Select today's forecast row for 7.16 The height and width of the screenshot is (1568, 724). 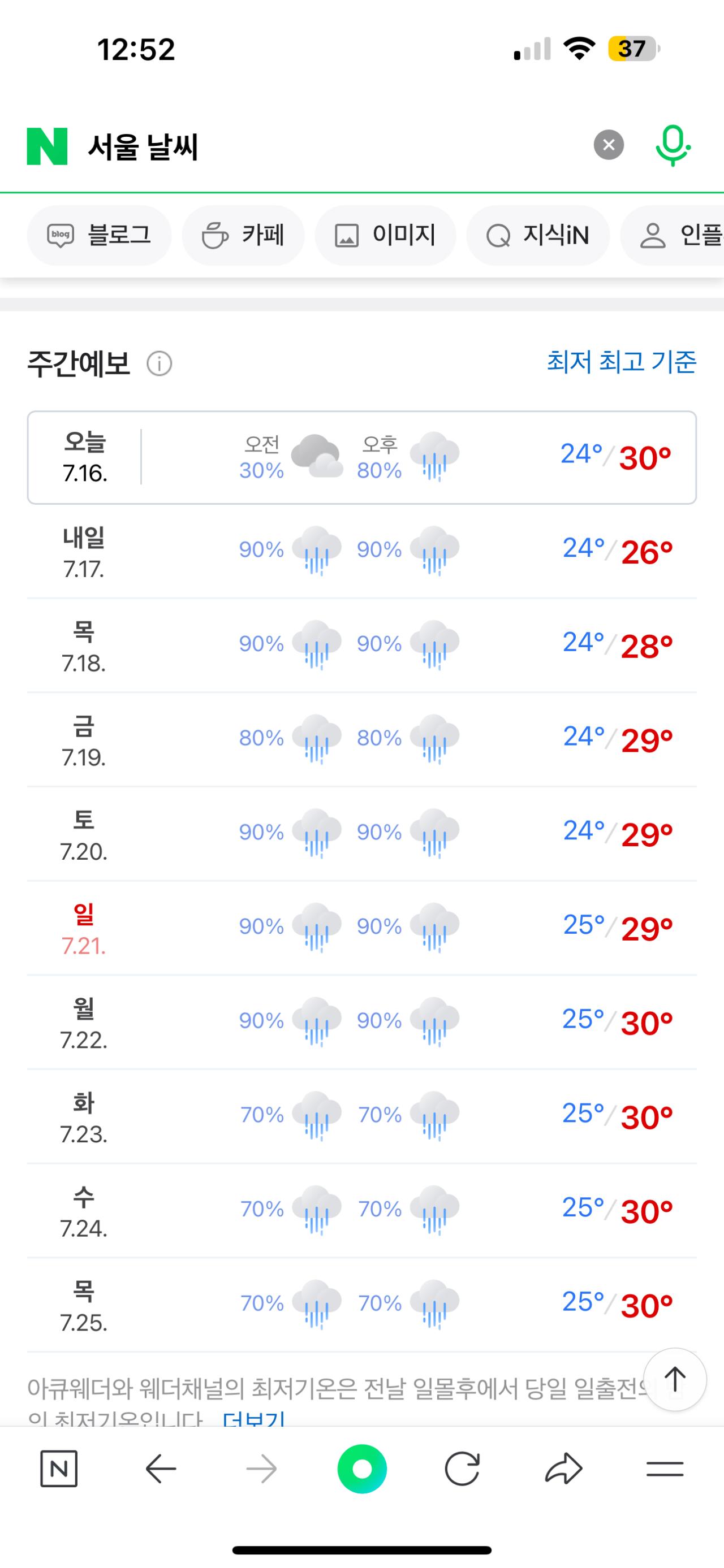point(361,457)
